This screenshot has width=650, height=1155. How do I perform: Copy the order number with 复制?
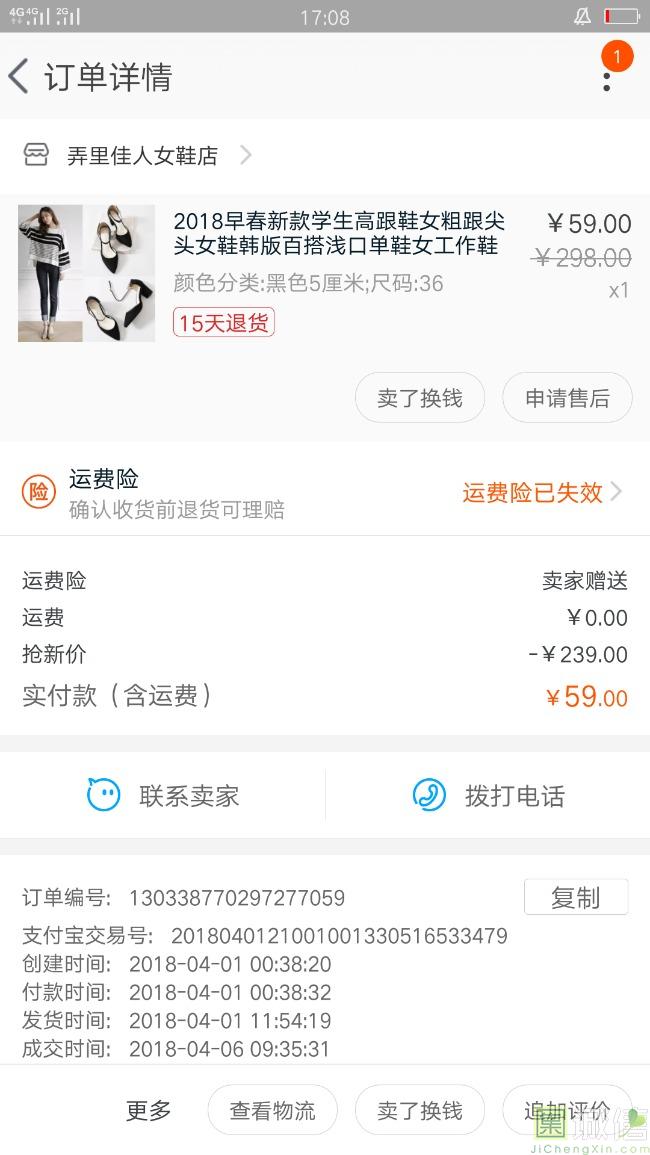click(576, 897)
